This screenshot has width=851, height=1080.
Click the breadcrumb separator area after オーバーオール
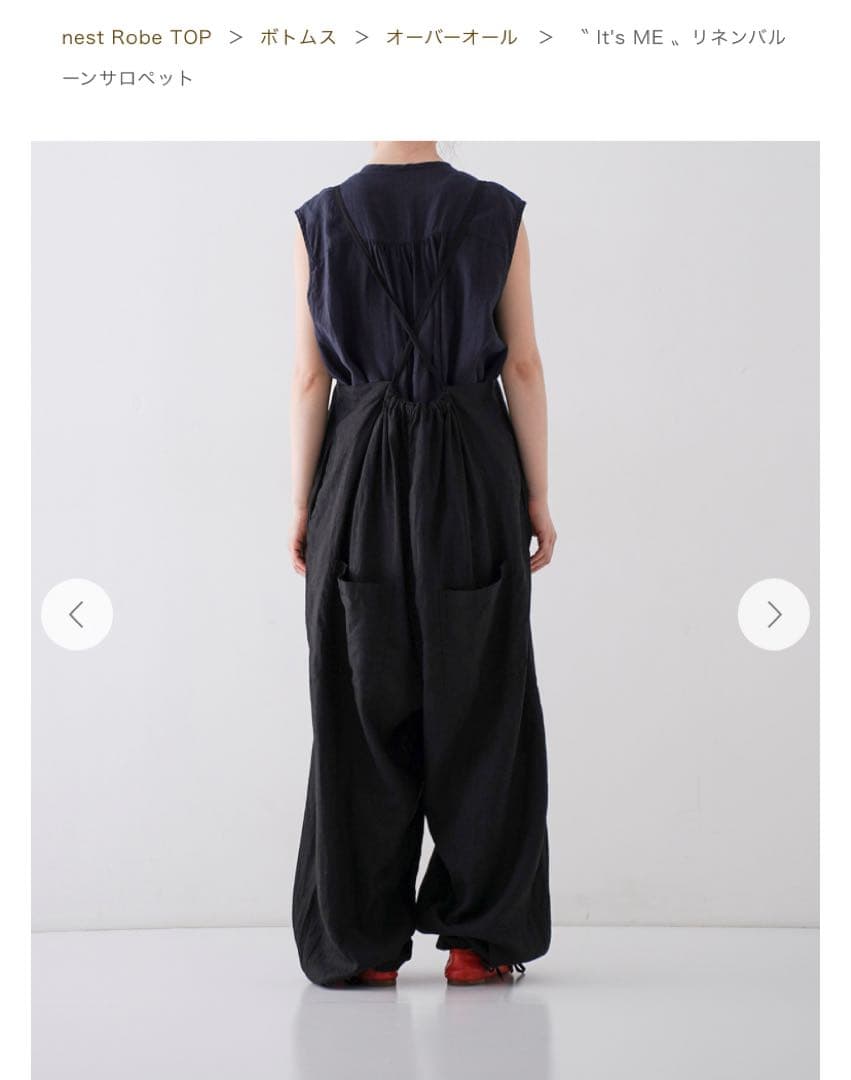click(546, 37)
